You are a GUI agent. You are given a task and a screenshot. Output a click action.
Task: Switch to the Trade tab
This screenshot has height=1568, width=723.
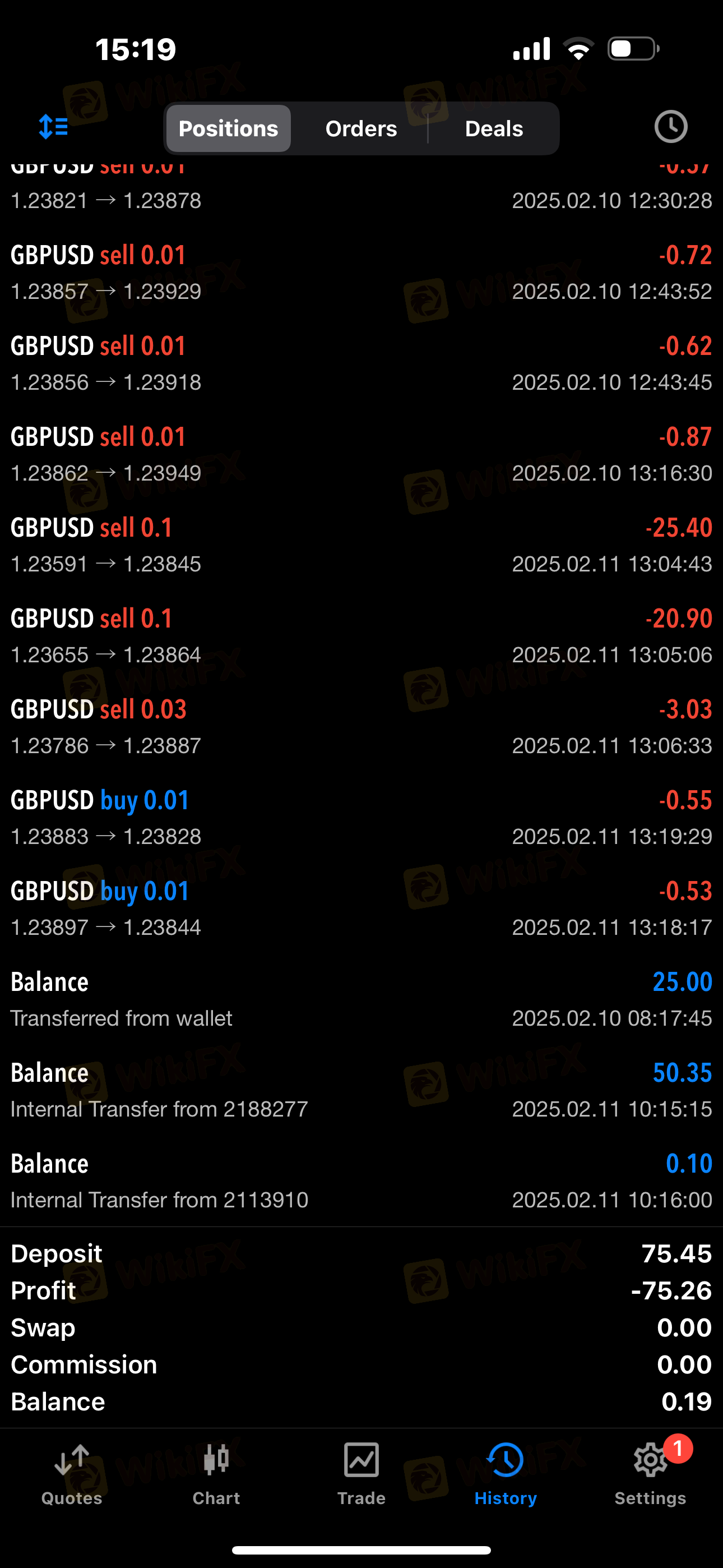361,1474
